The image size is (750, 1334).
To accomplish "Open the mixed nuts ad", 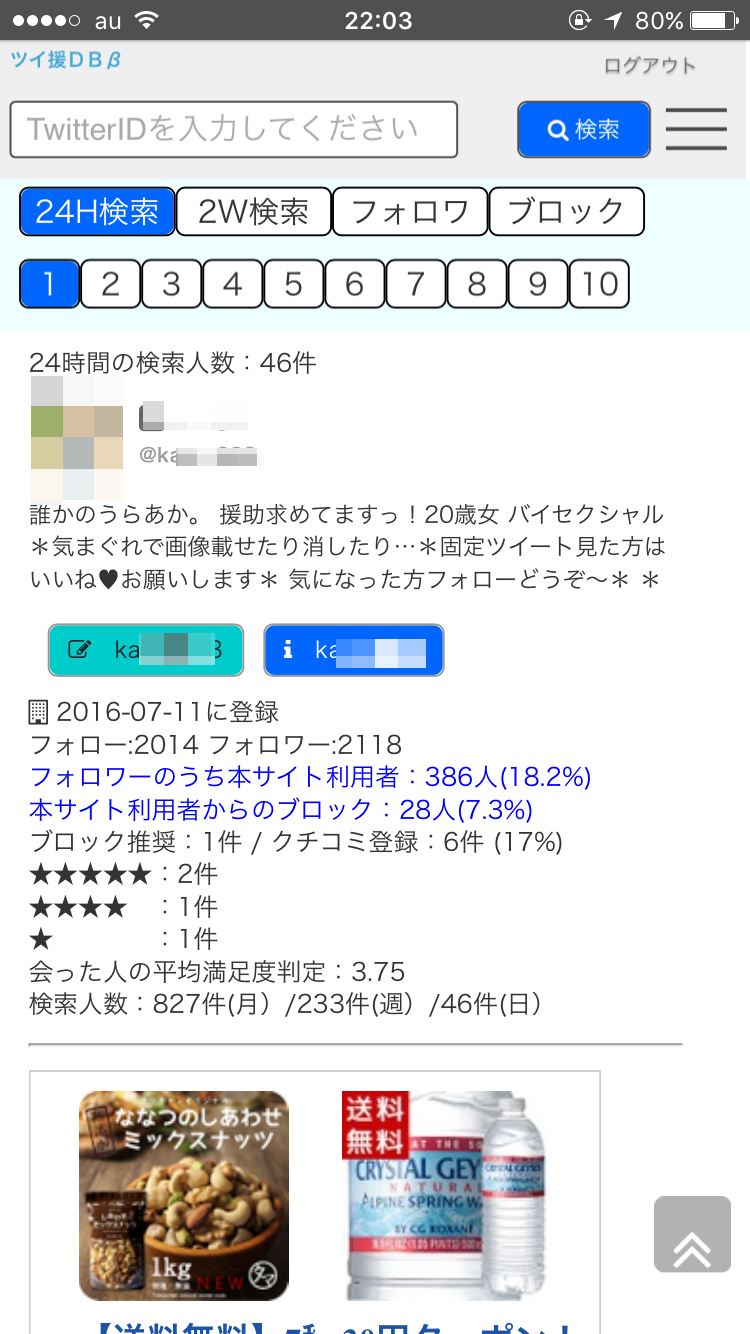I will tap(184, 1195).
